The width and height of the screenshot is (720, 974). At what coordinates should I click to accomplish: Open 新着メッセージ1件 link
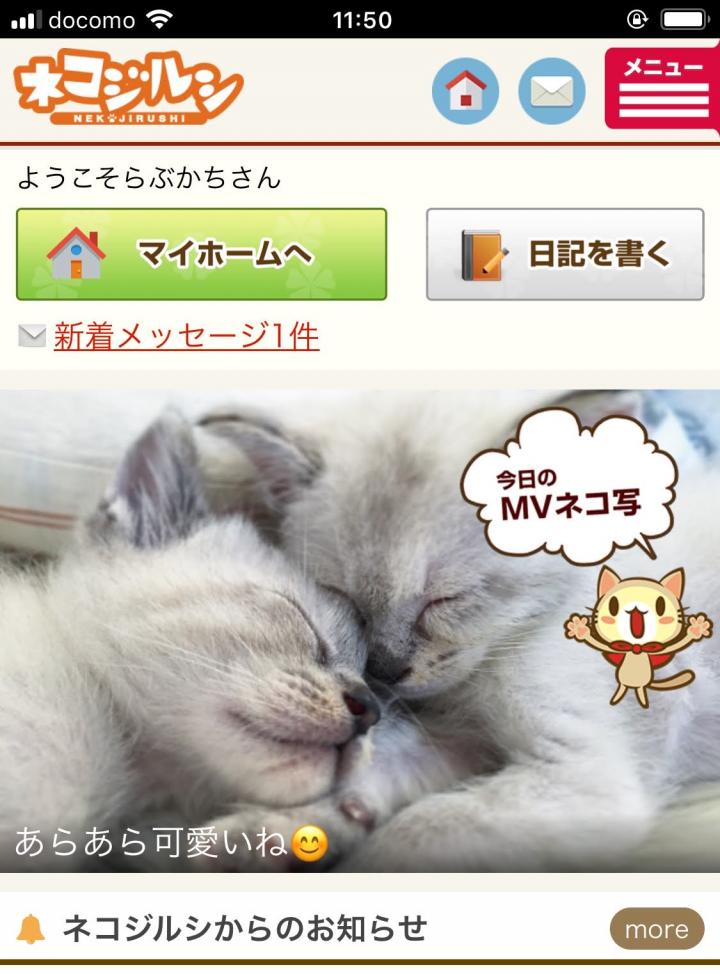click(186, 337)
